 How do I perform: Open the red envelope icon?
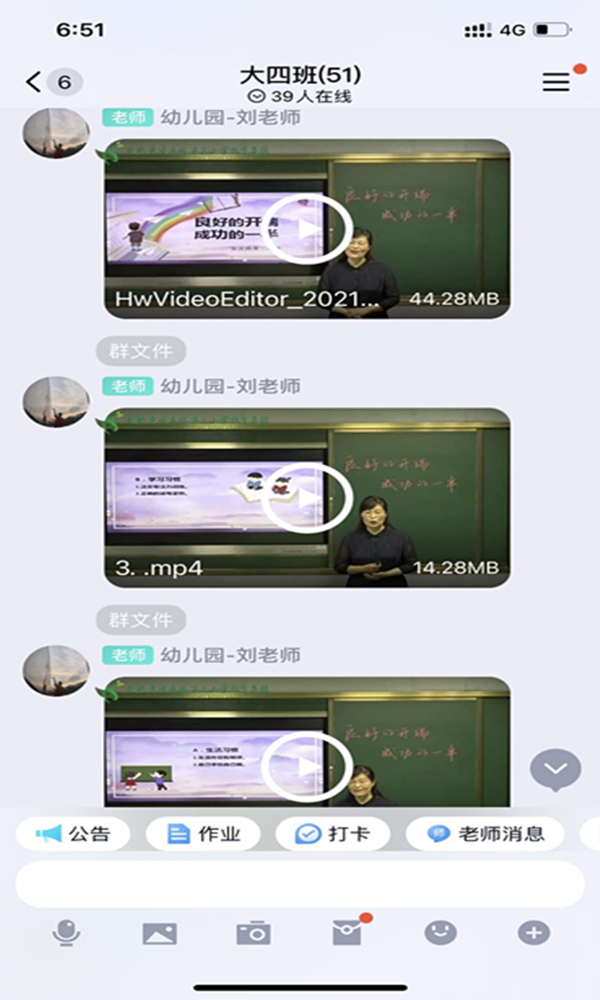[347, 933]
